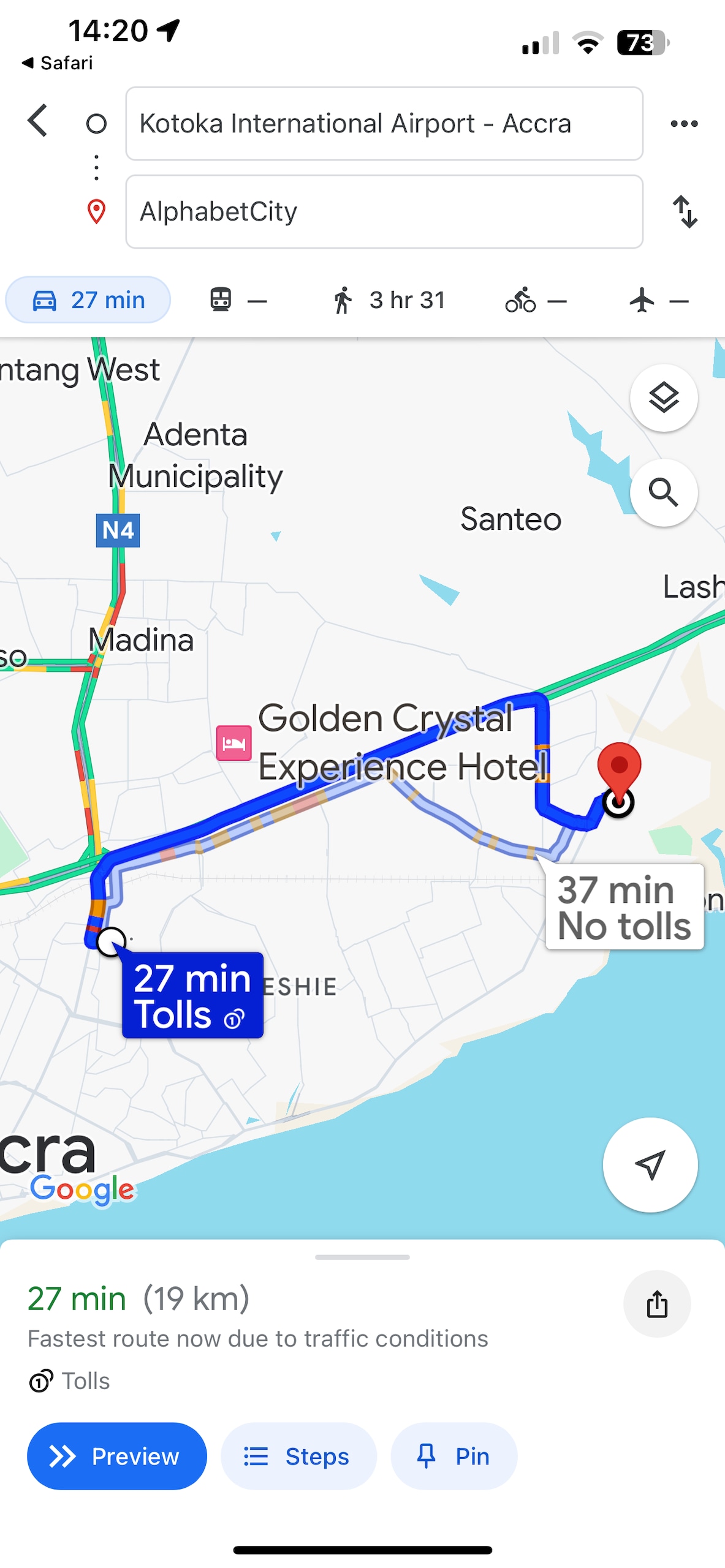Swap start and destination locations

684,212
